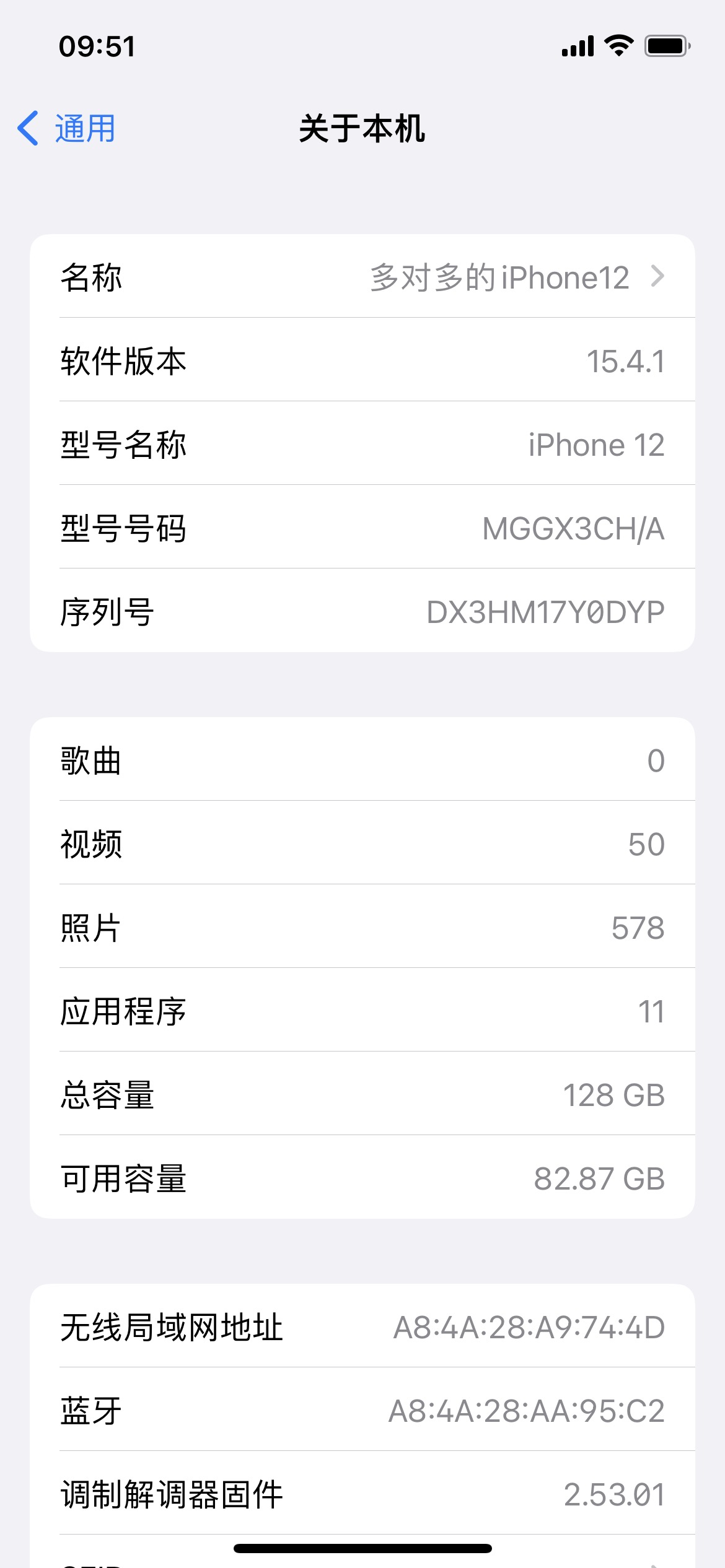Tap the 型号号码 row to show regulatory model

(362, 528)
